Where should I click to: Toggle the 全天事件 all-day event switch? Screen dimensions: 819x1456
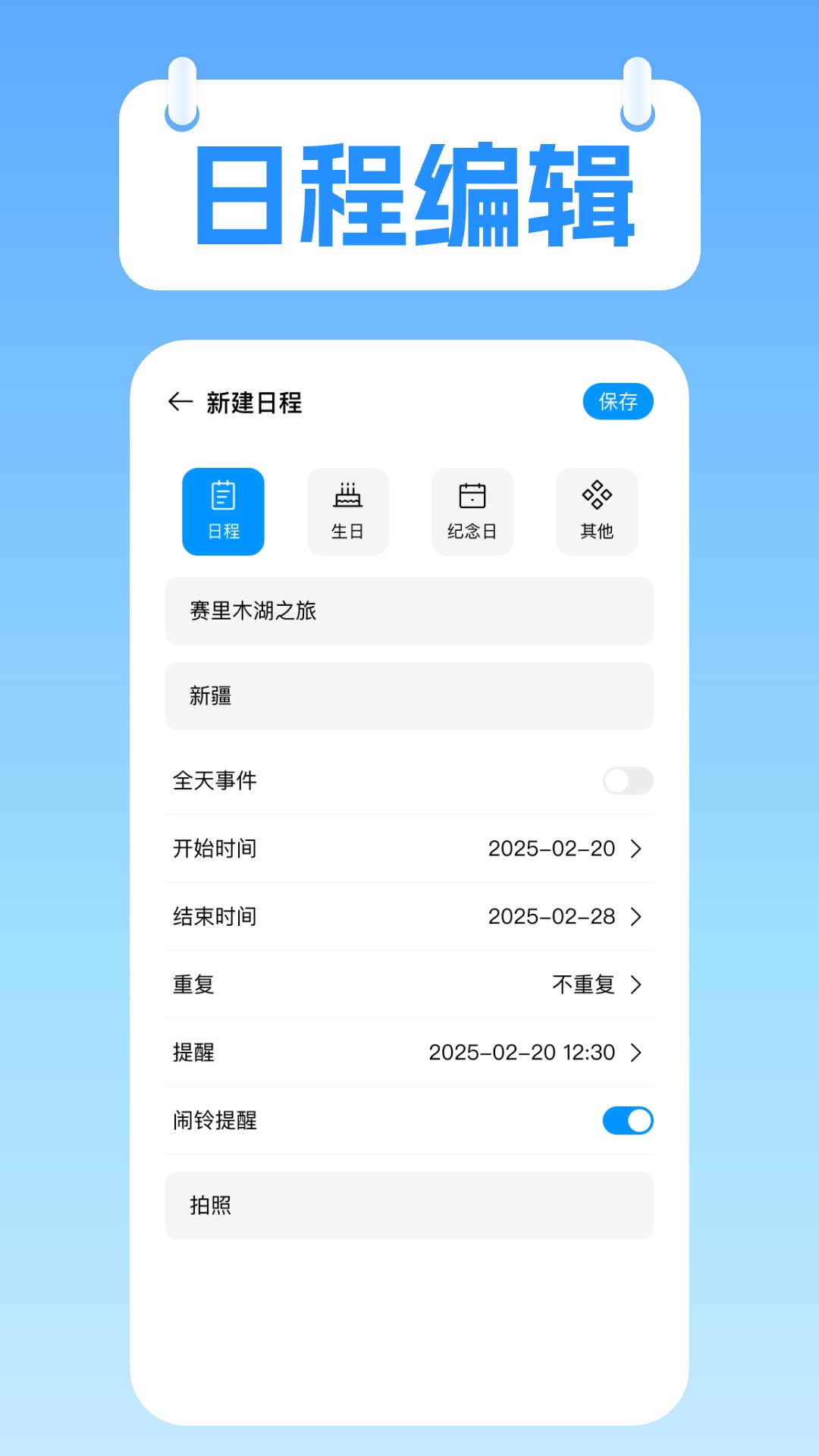point(629,780)
